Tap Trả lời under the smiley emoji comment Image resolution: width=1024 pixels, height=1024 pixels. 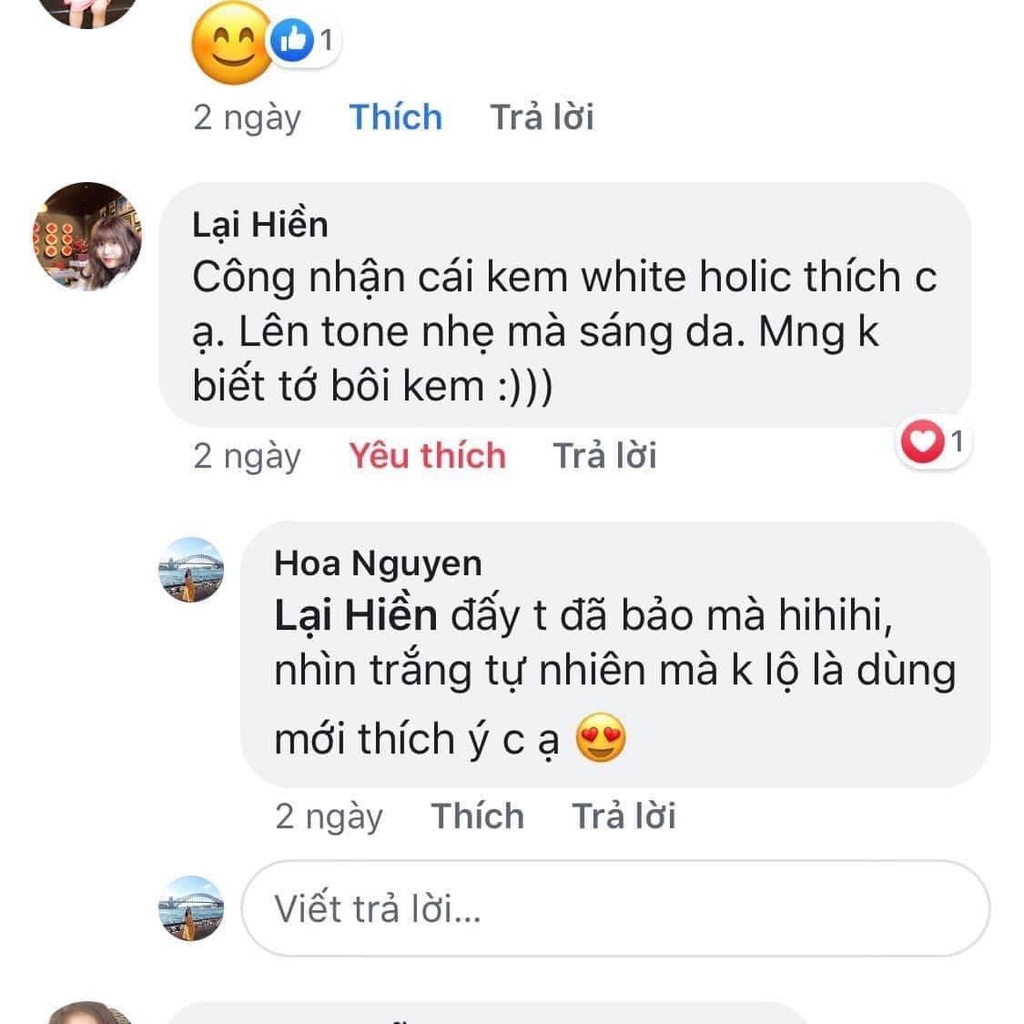(542, 118)
